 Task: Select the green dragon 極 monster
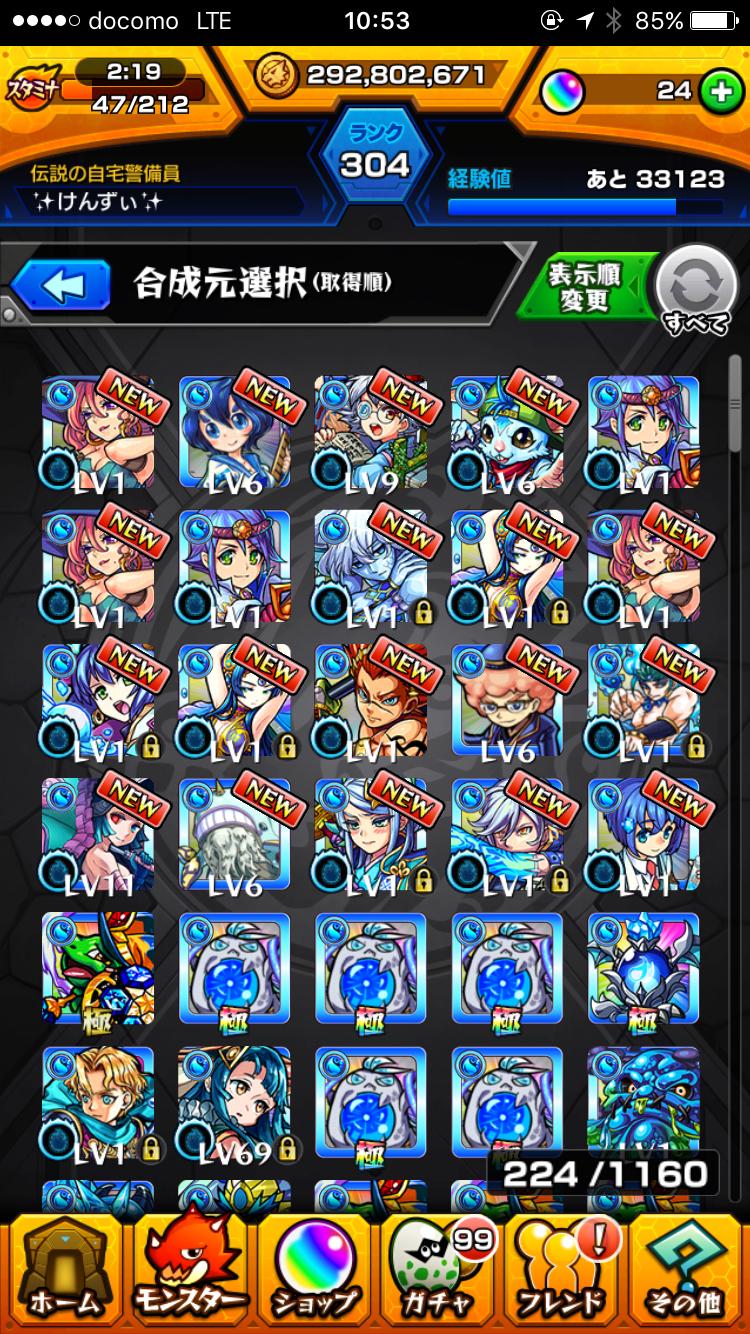tap(98, 969)
